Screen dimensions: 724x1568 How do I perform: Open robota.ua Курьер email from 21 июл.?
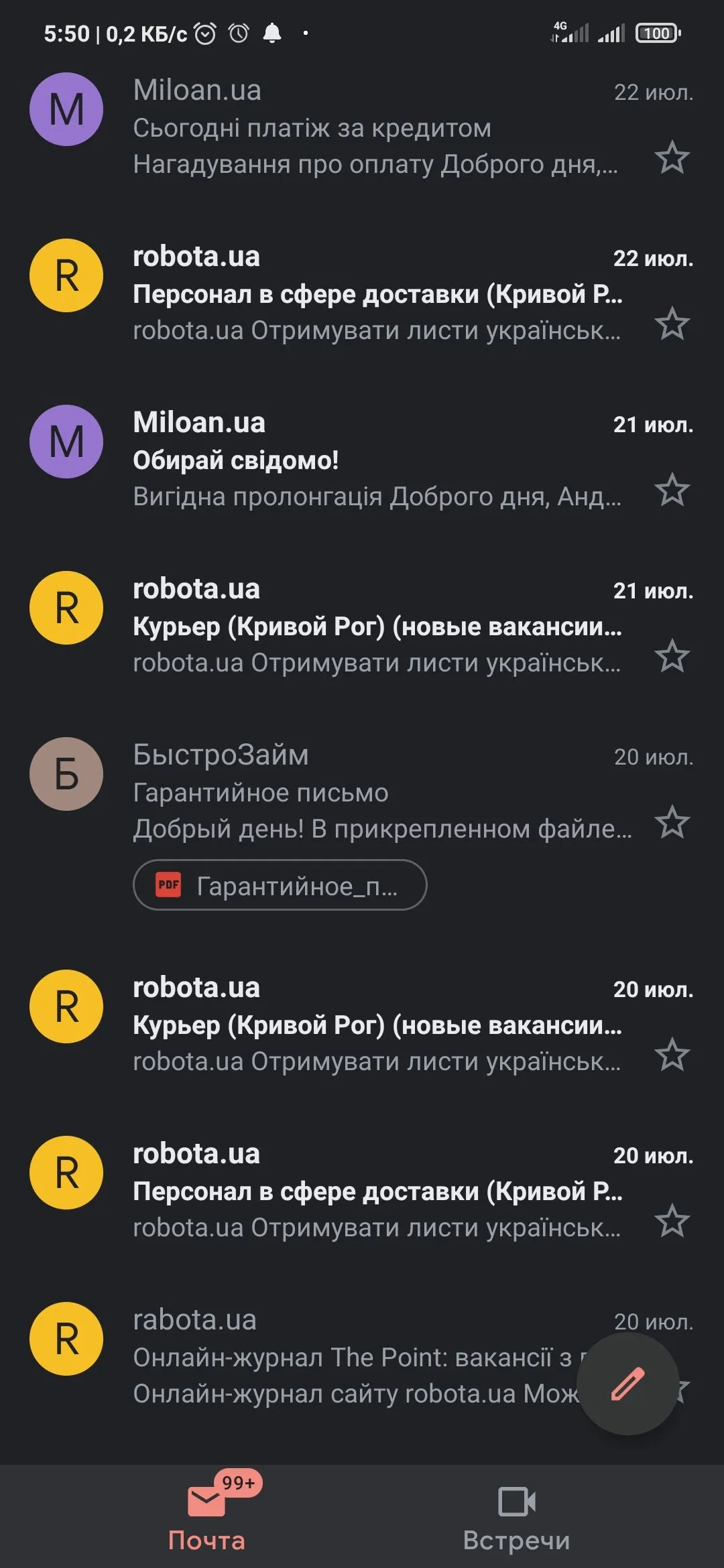375,626
